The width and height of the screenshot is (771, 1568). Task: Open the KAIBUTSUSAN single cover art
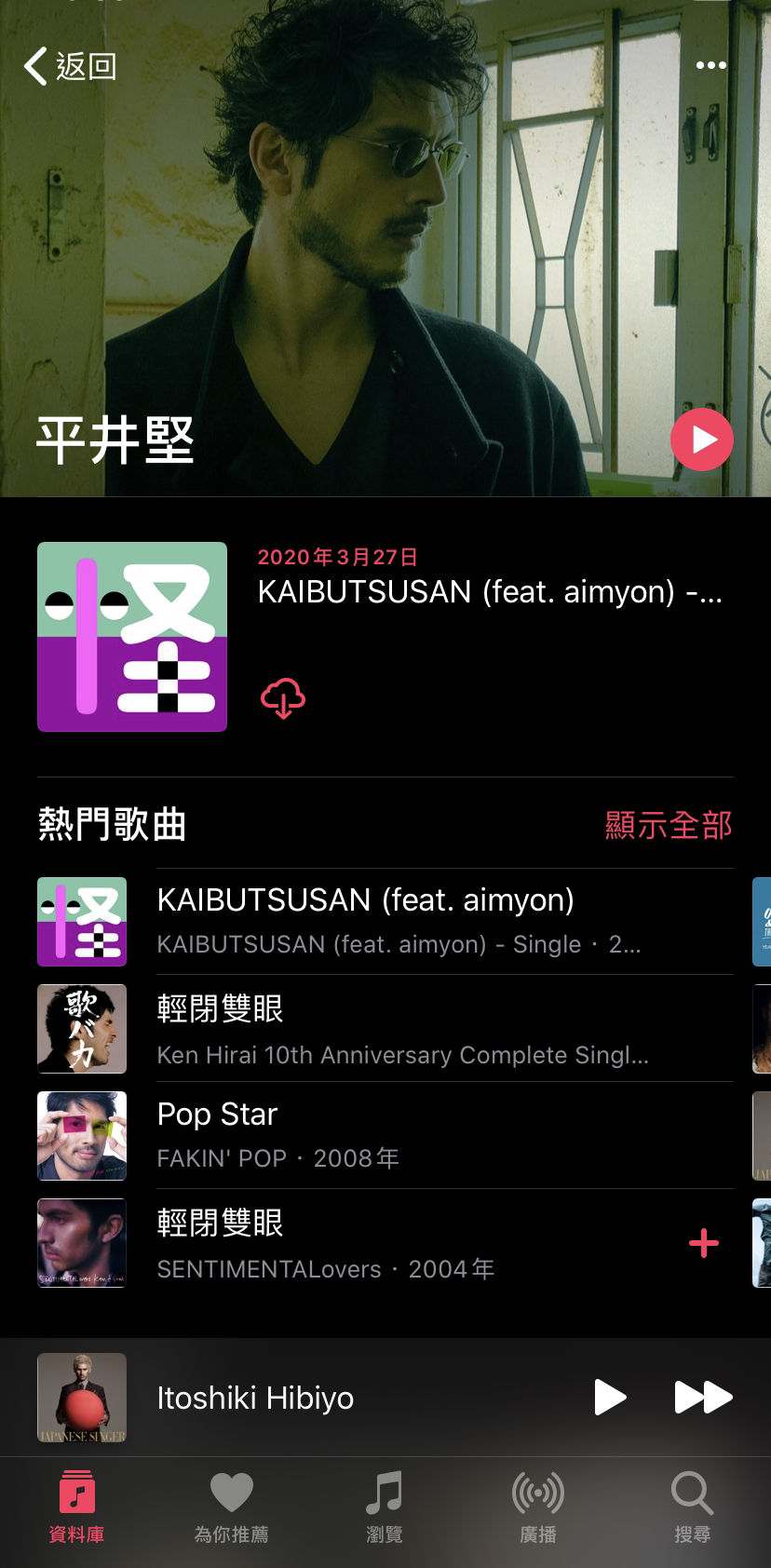click(x=132, y=637)
